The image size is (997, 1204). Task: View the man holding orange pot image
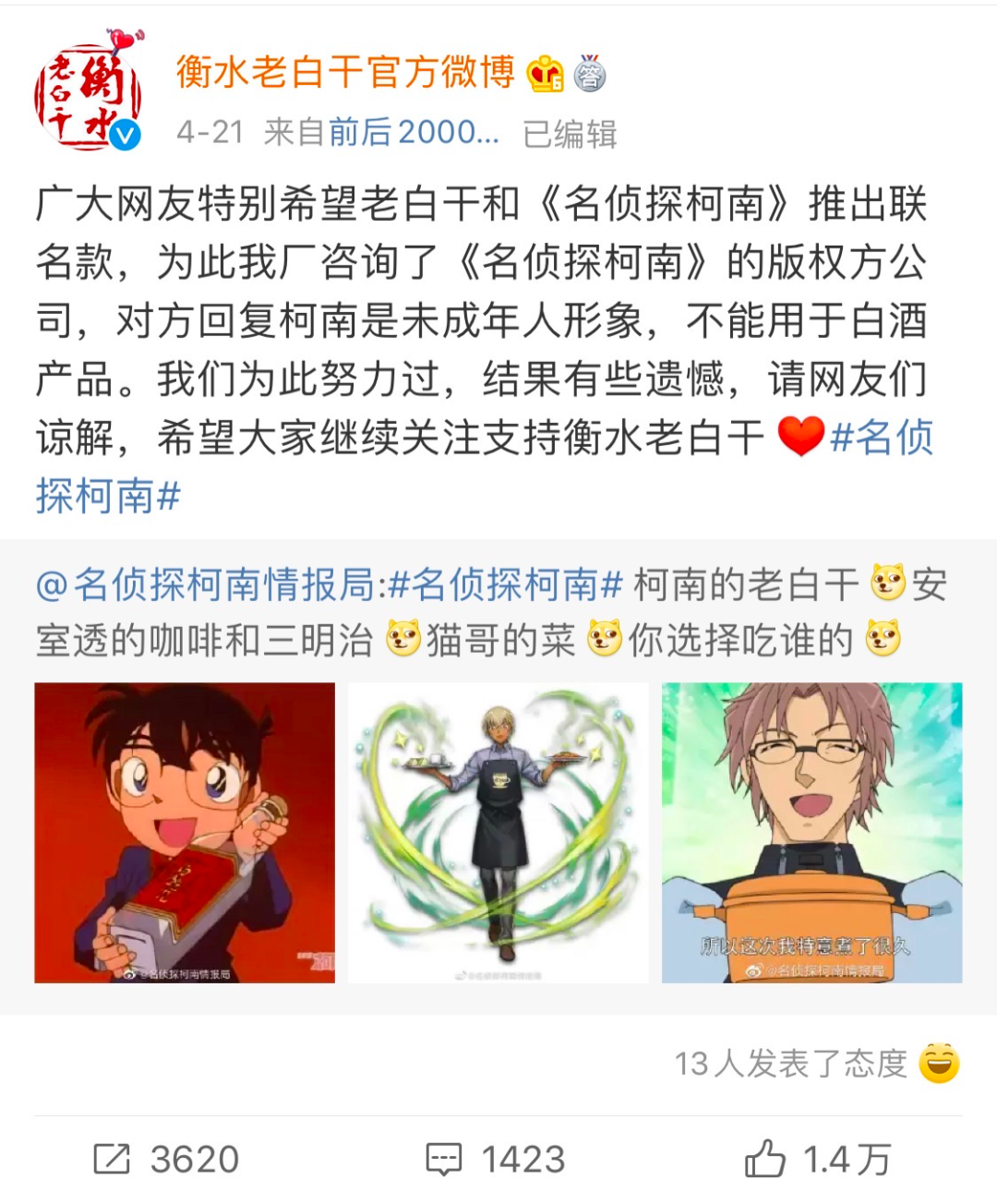click(x=811, y=832)
